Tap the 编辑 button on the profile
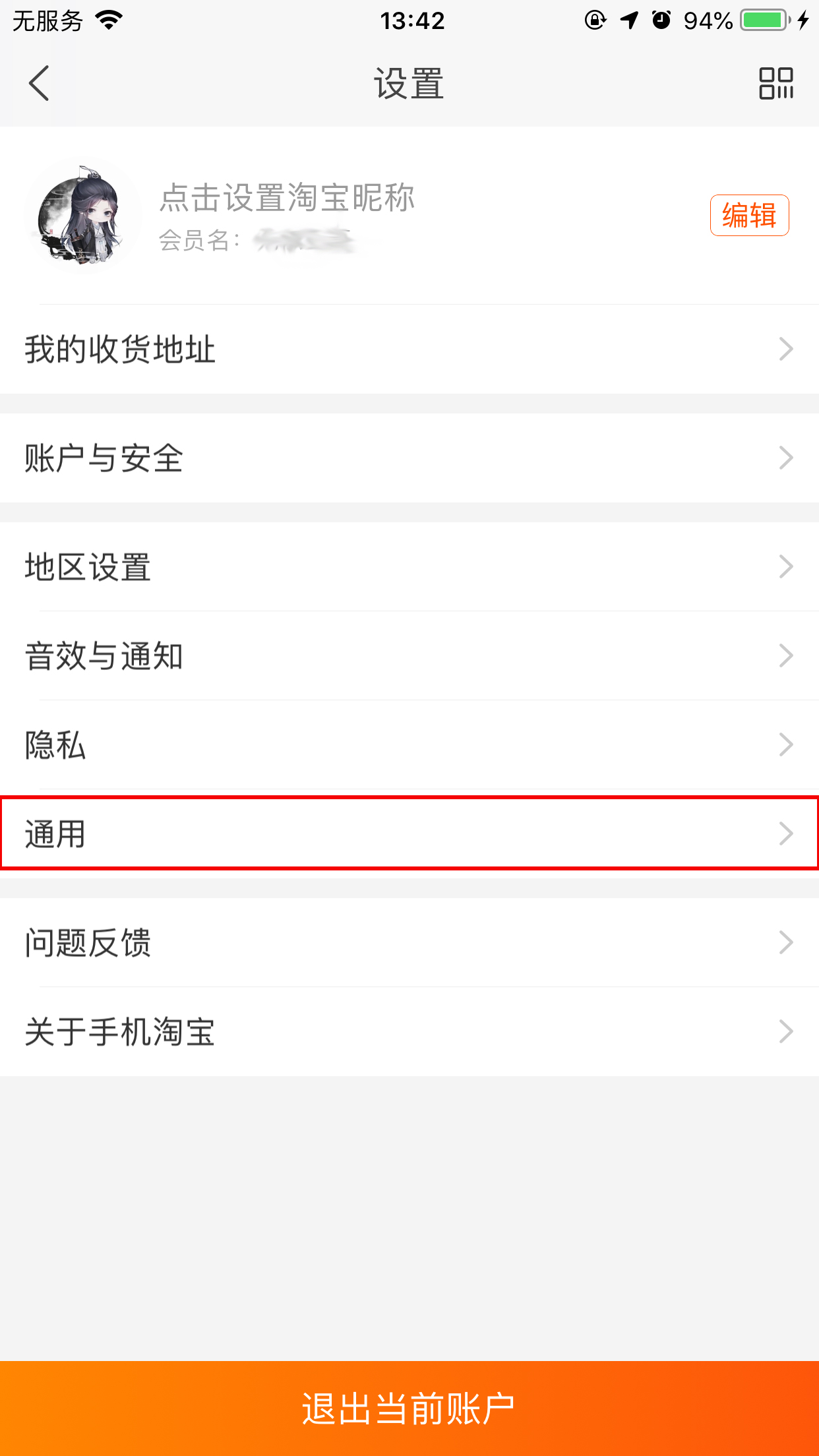This screenshot has width=819, height=1456. [x=749, y=215]
